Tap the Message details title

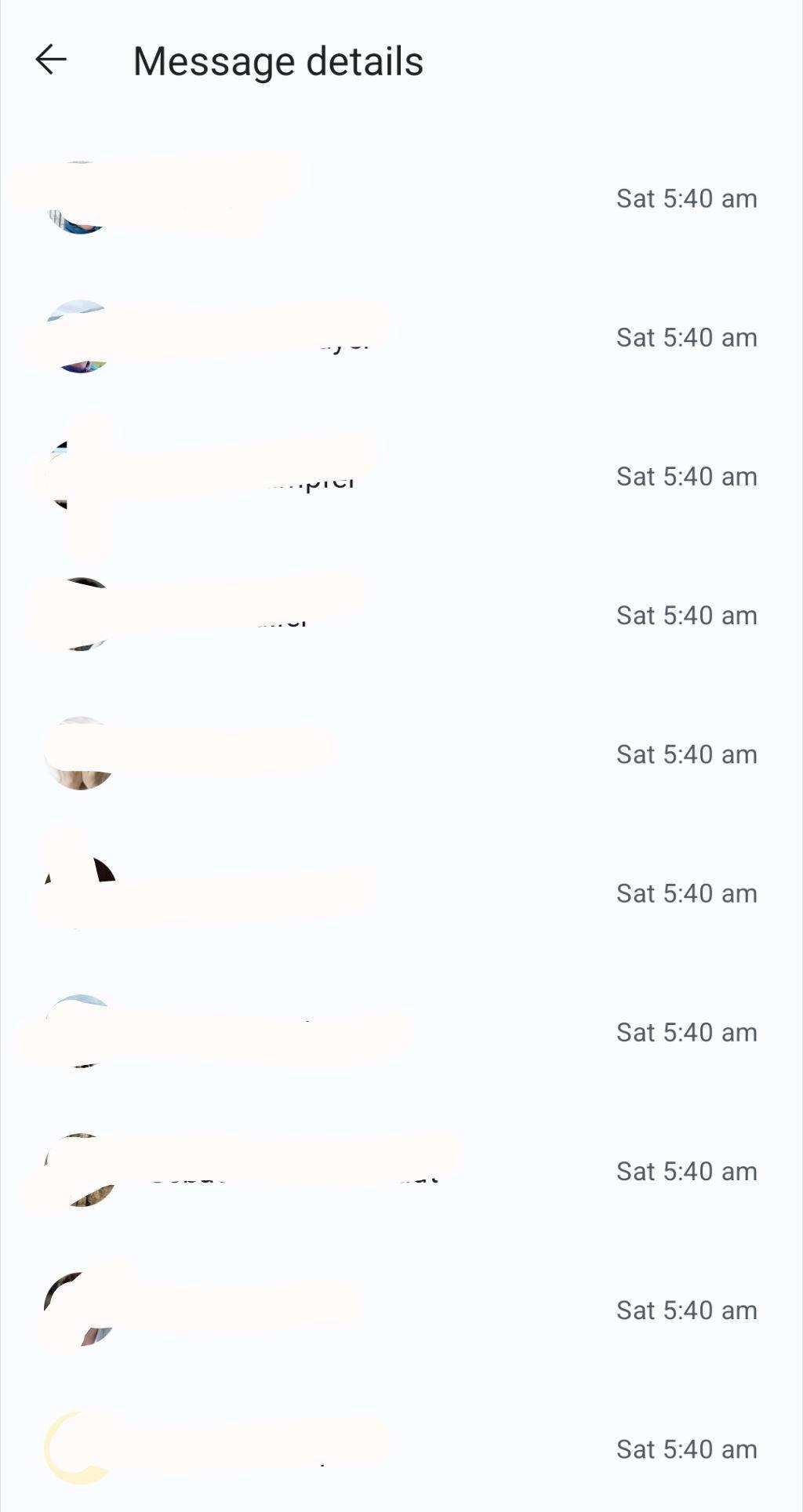pyautogui.click(x=278, y=60)
